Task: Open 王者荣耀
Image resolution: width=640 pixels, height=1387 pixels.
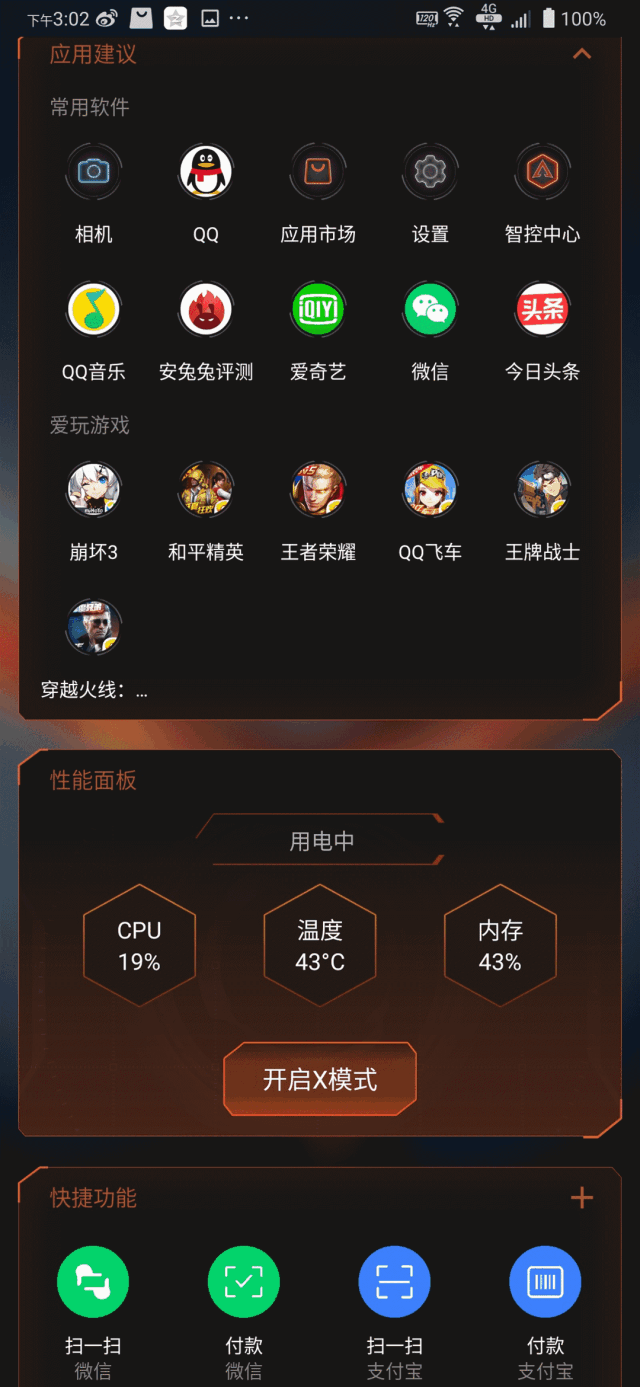Action: pos(318,490)
